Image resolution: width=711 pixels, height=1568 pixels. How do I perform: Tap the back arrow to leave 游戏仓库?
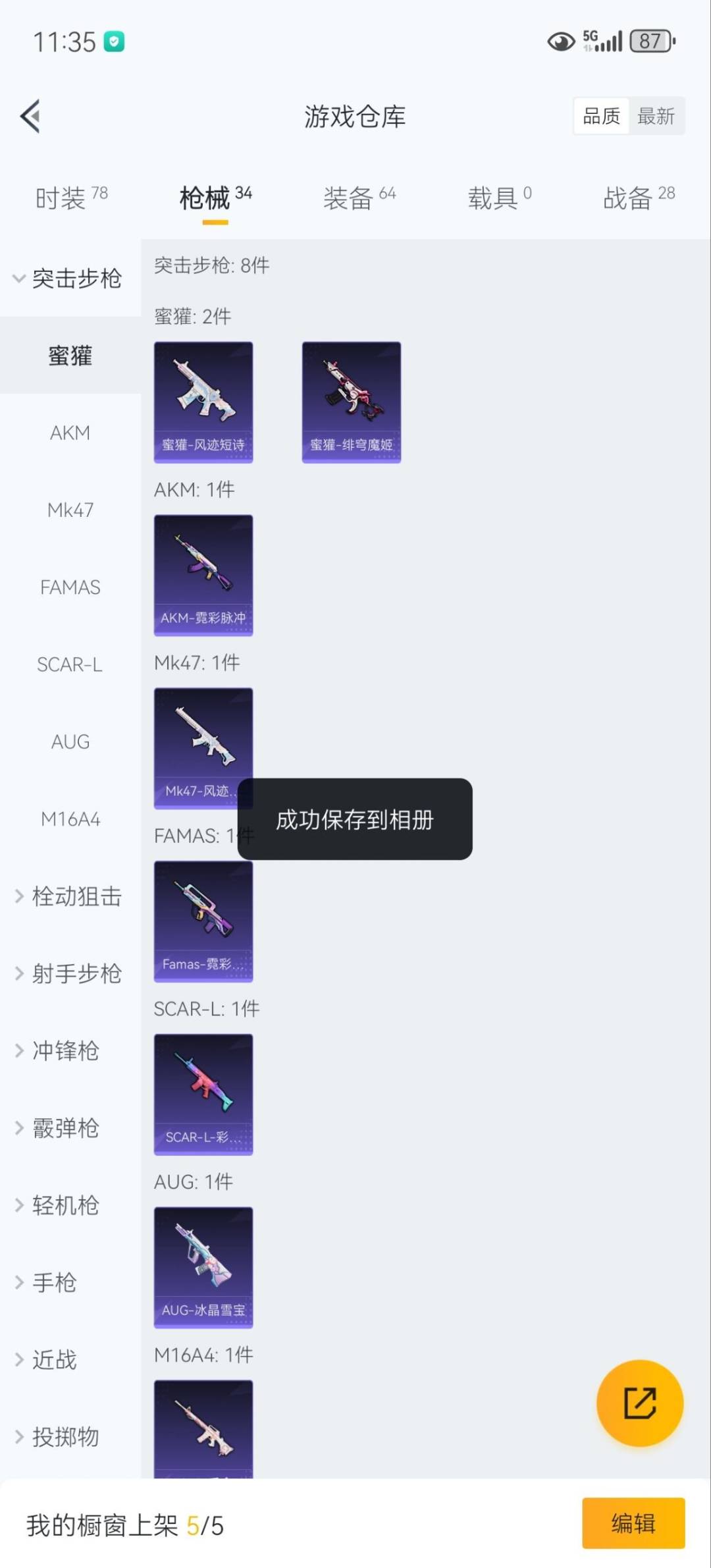[29, 116]
